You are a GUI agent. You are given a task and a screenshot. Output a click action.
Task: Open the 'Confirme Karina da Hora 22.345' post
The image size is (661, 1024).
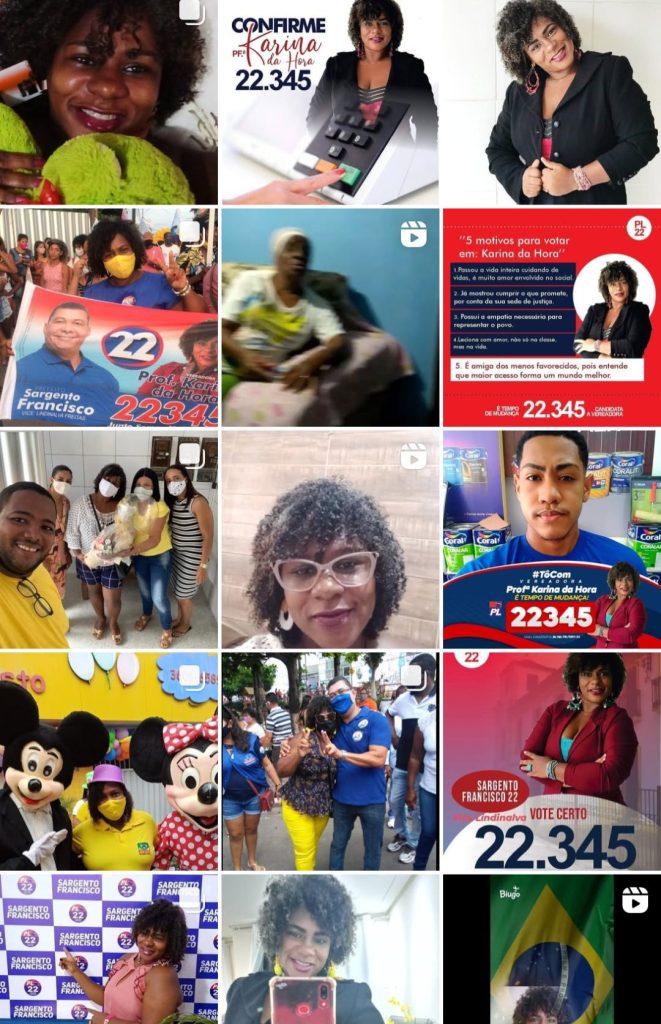tap(329, 102)
